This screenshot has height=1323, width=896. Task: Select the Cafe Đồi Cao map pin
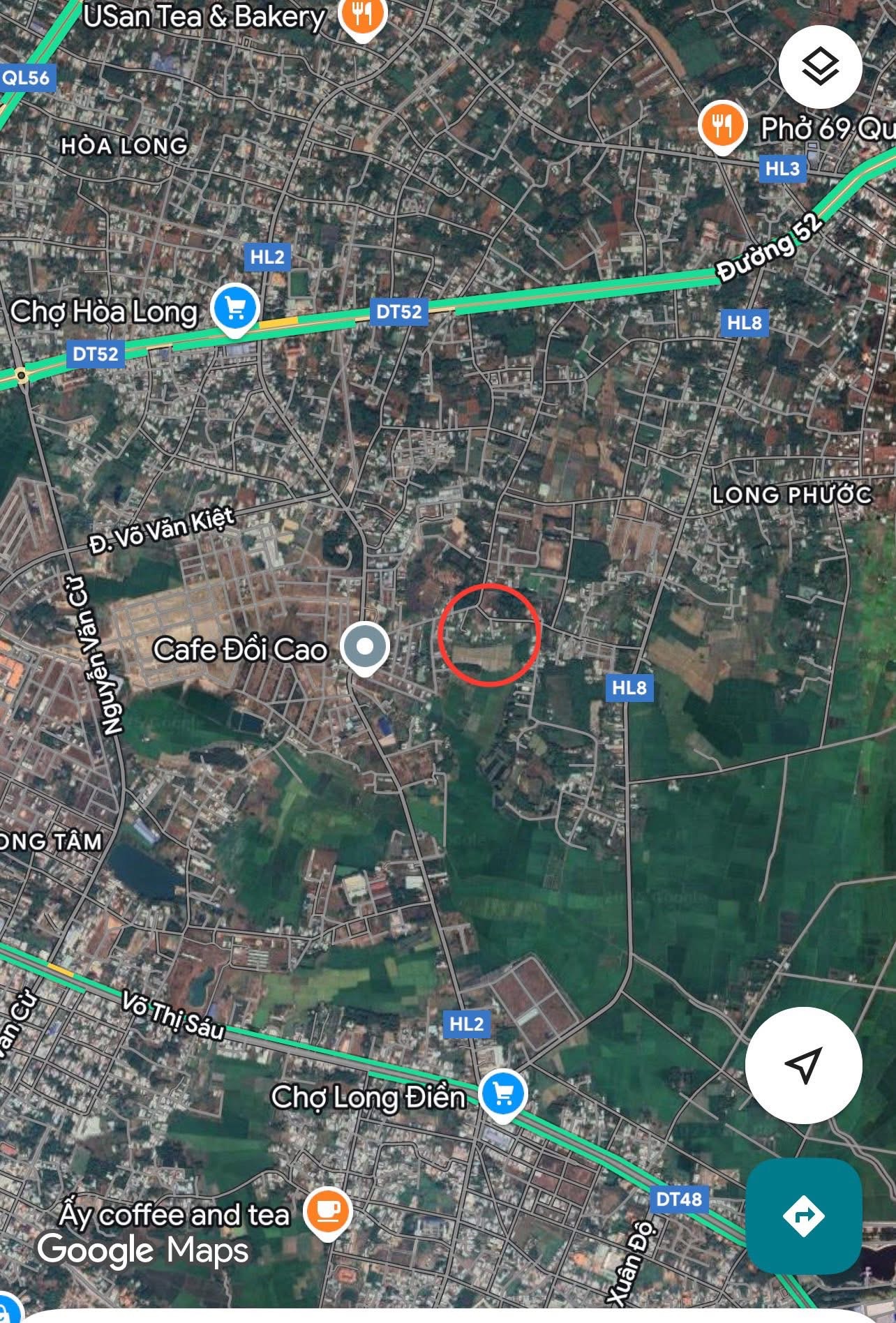[x=364, y=648]
